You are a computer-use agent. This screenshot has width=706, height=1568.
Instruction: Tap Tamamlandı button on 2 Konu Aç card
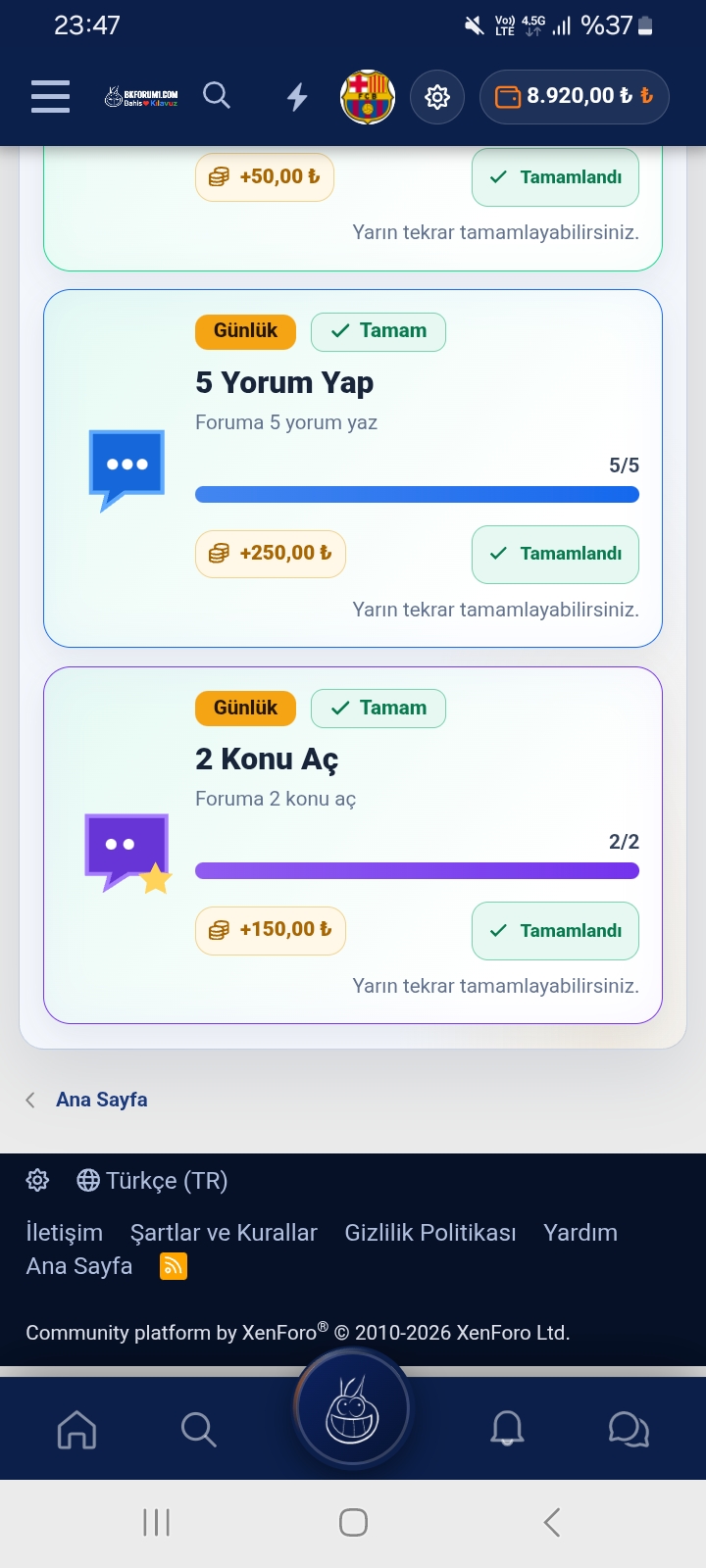point(555,931)
